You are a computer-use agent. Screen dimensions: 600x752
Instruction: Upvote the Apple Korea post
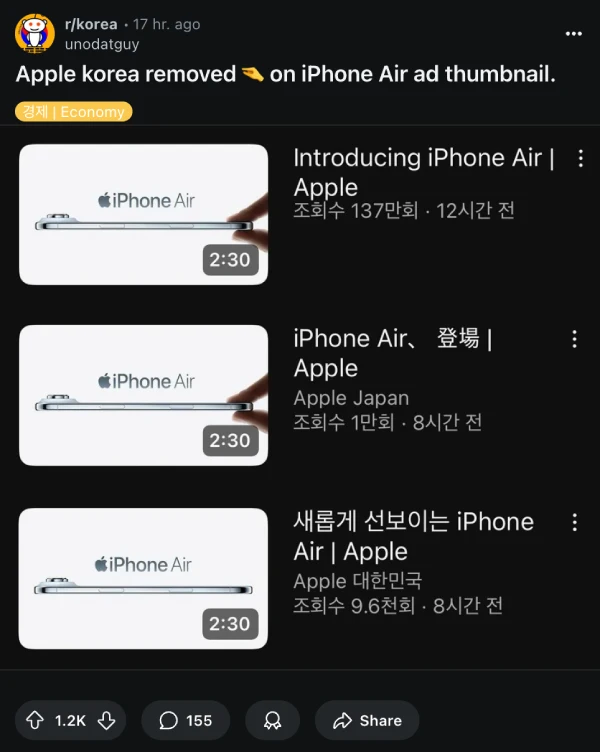pyautogui.click(x=35, y=720)
